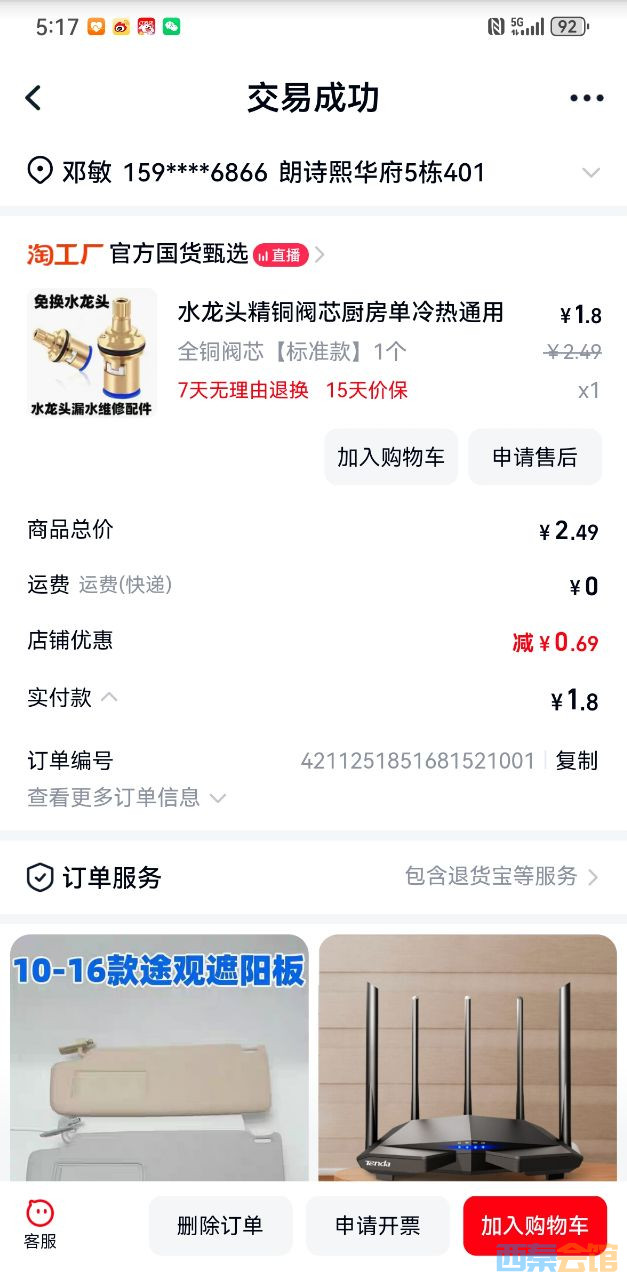627x1280 pixels.
Task: Expand the delivery address details
Action: pos(590,173)
